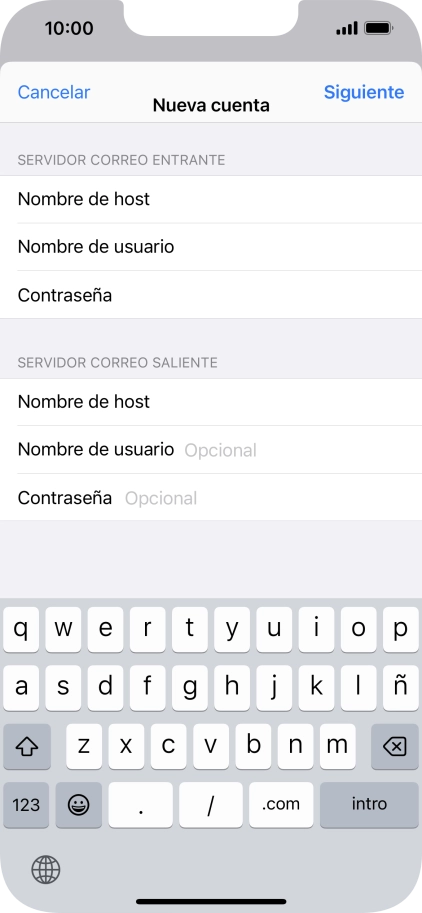Enable shift on the keyboard
This screenshot has width=422, height=913.
click(27, 746)
